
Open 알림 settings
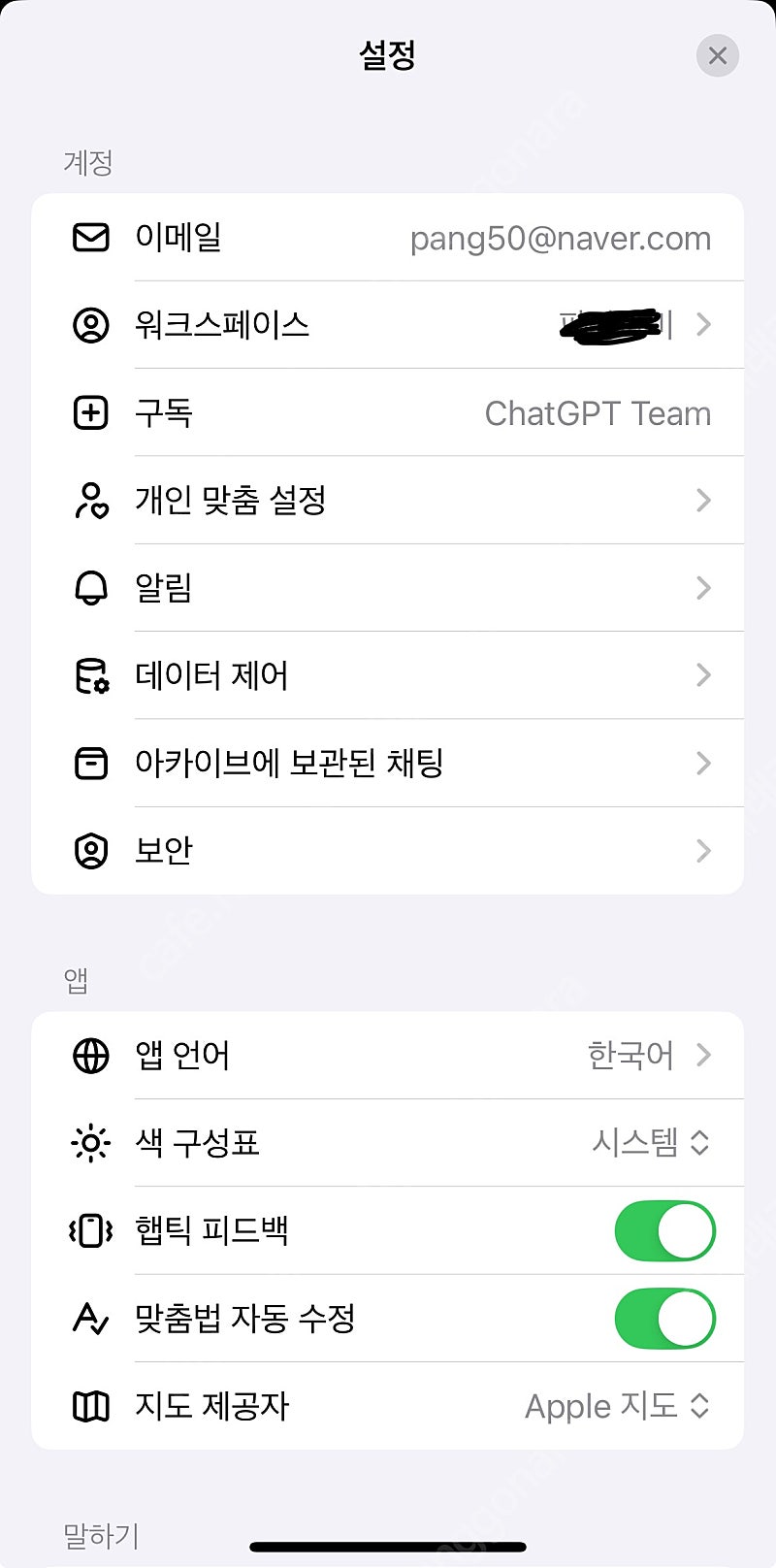[388, 588]
